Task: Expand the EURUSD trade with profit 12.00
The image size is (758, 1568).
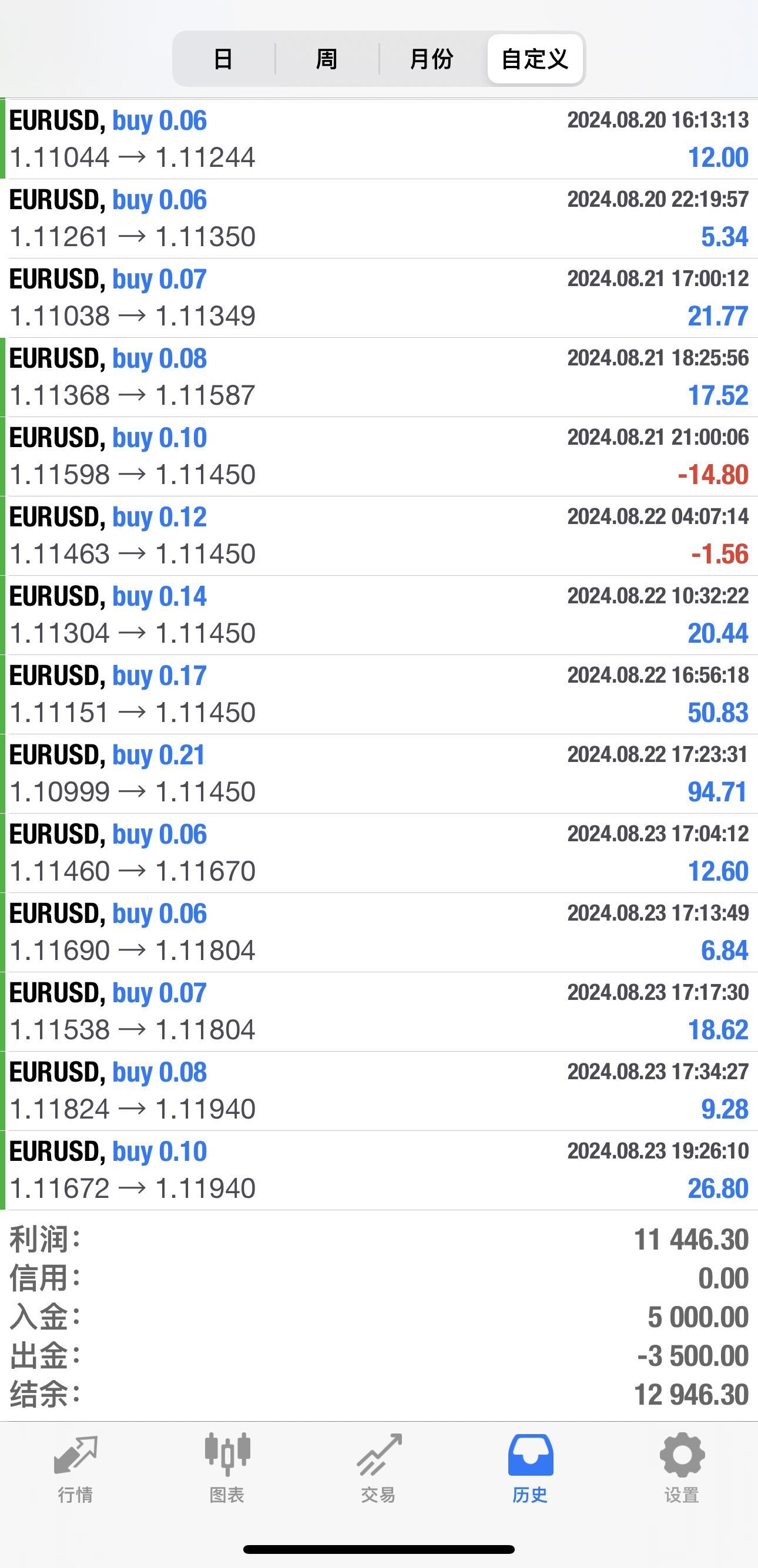Action: pyautogui.click(x=378, y=139)
